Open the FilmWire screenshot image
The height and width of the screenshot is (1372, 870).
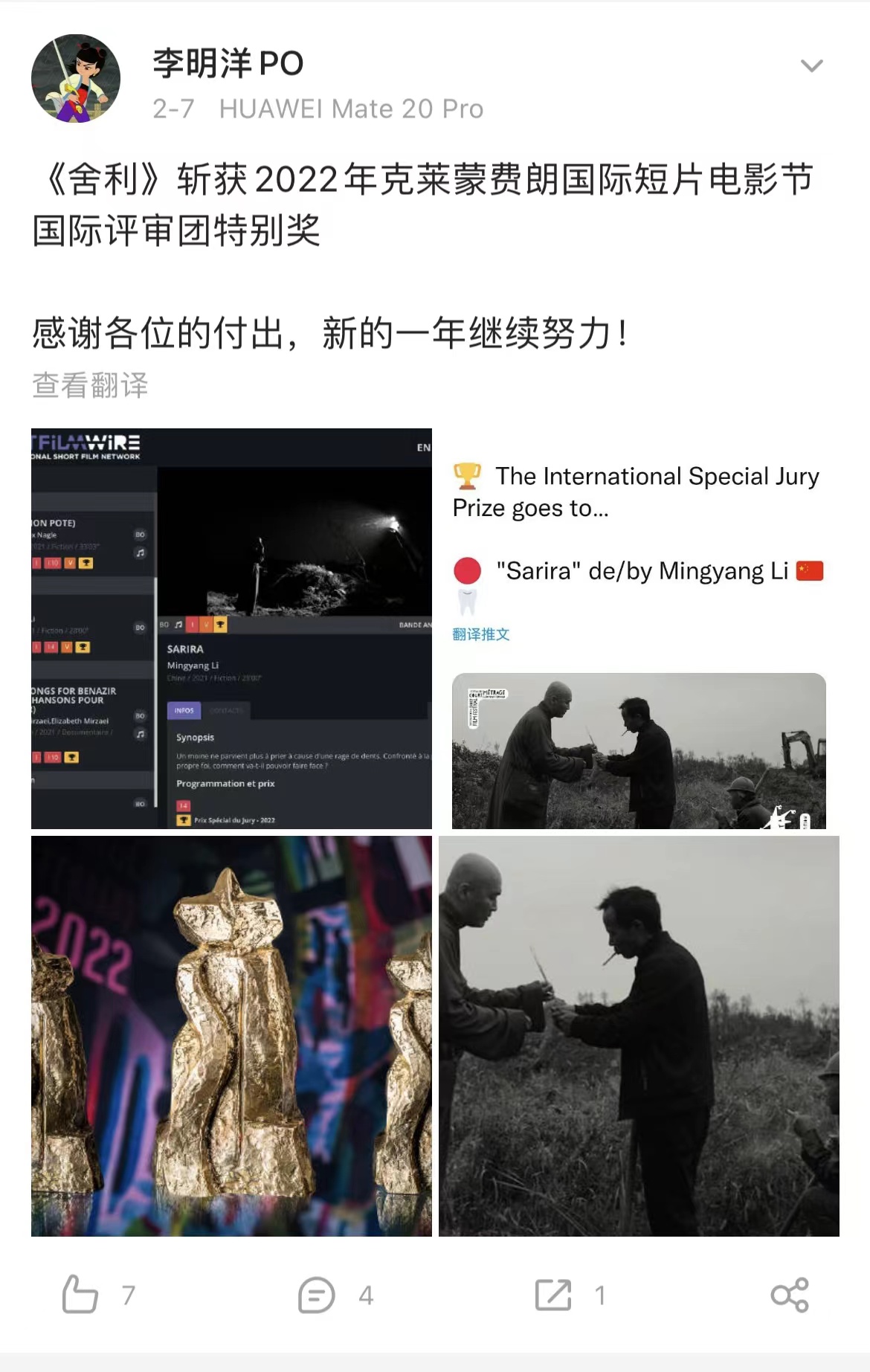(x=231, y=628)
